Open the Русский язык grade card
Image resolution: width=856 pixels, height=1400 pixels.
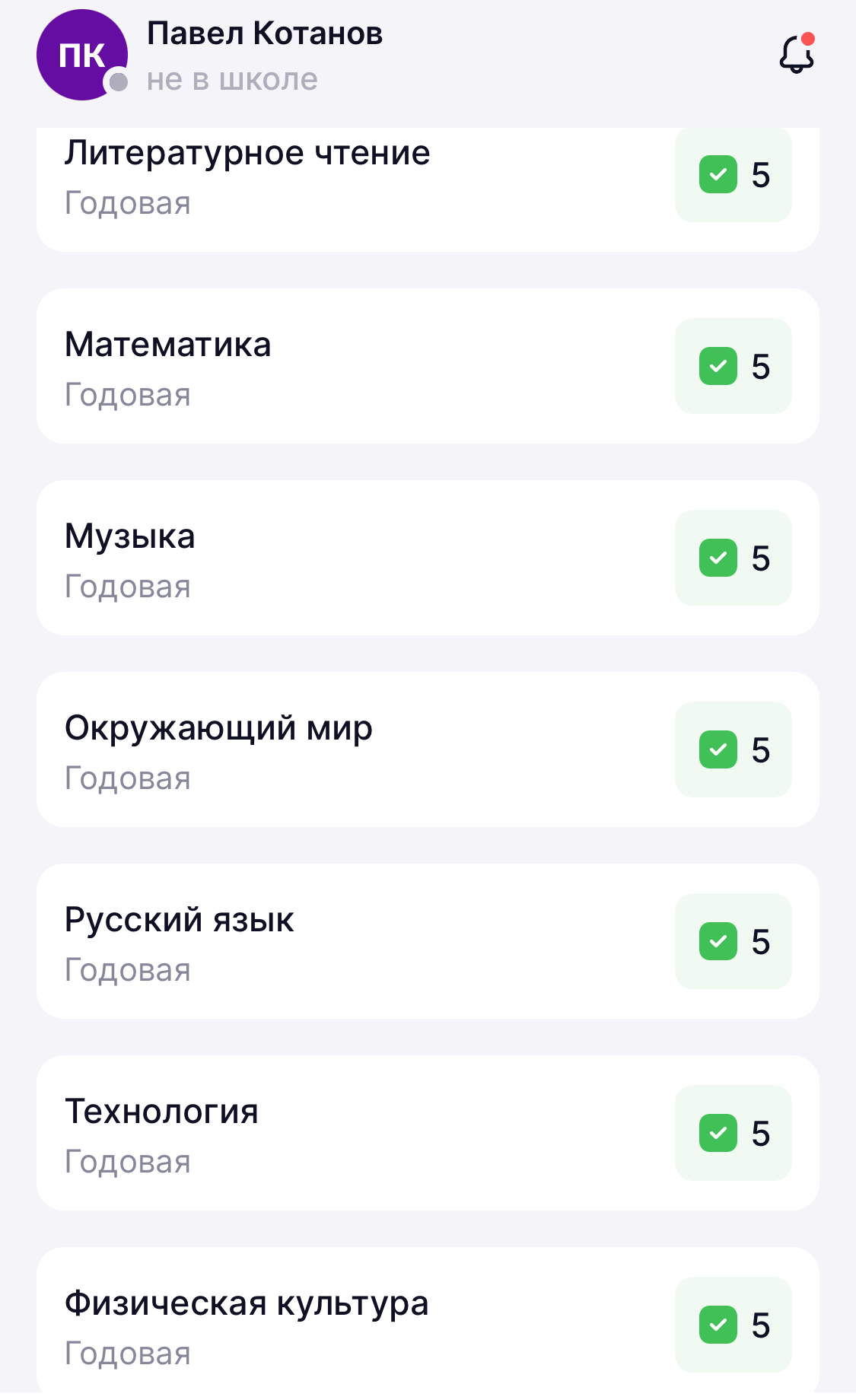pyautogui.click(x=428, y=941)
